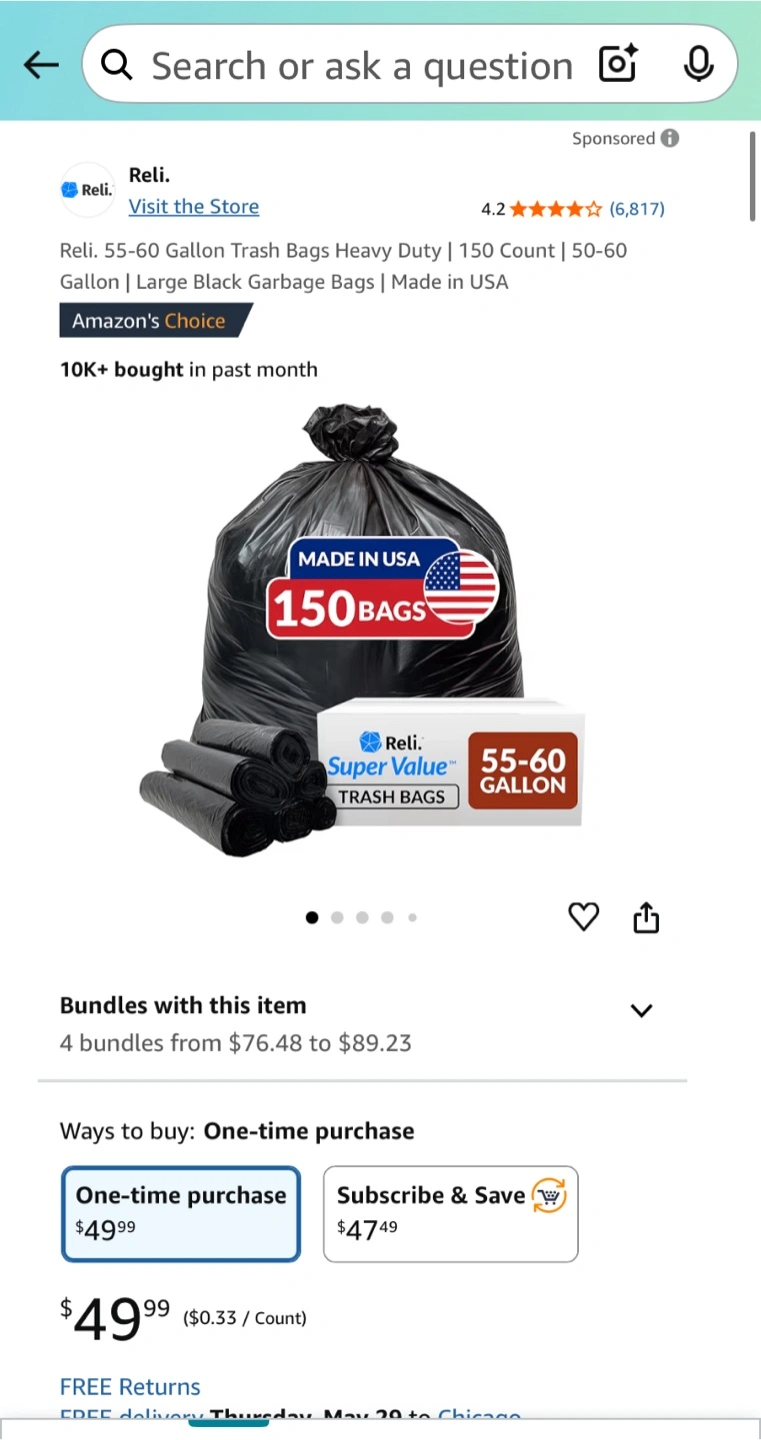Open the Sponsored info icon
Screen dimensions: 761x1440
[669, 138]
